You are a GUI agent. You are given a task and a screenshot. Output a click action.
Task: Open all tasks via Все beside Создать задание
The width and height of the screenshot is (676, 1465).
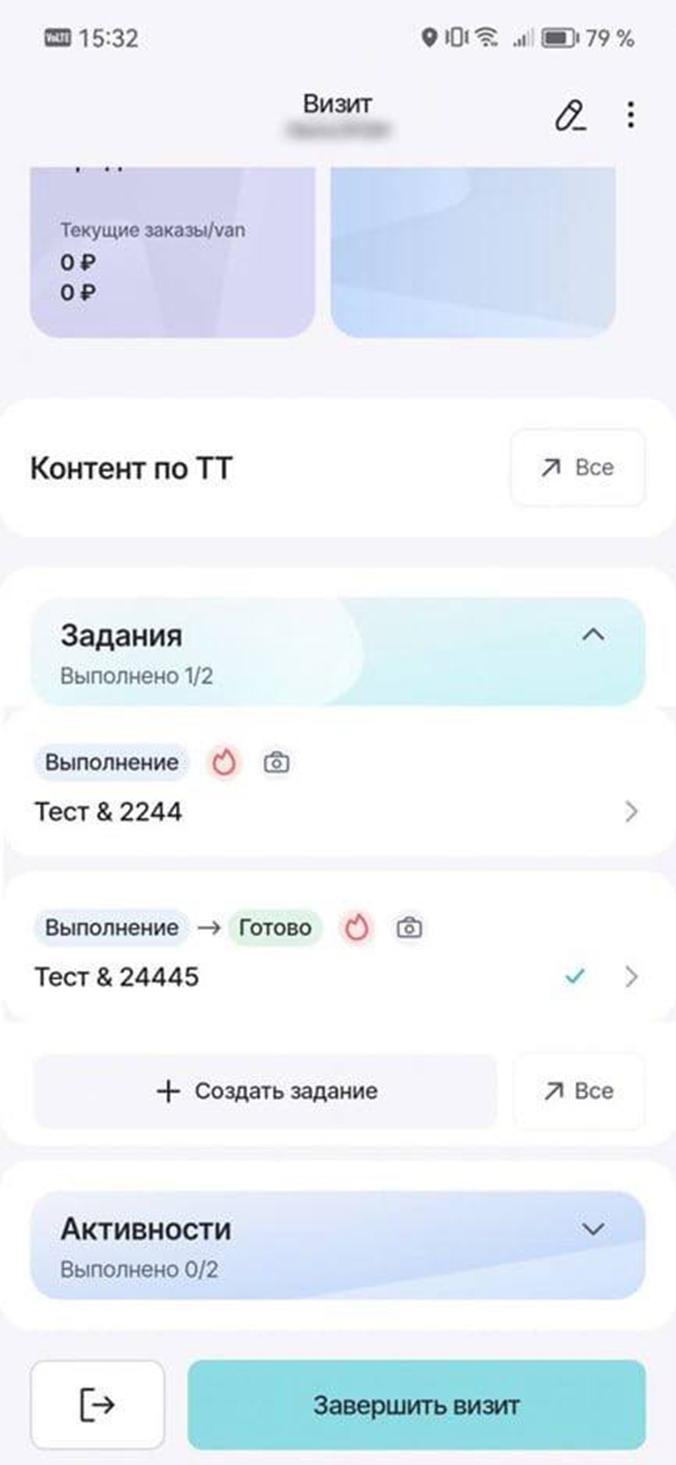[578, 1091]
